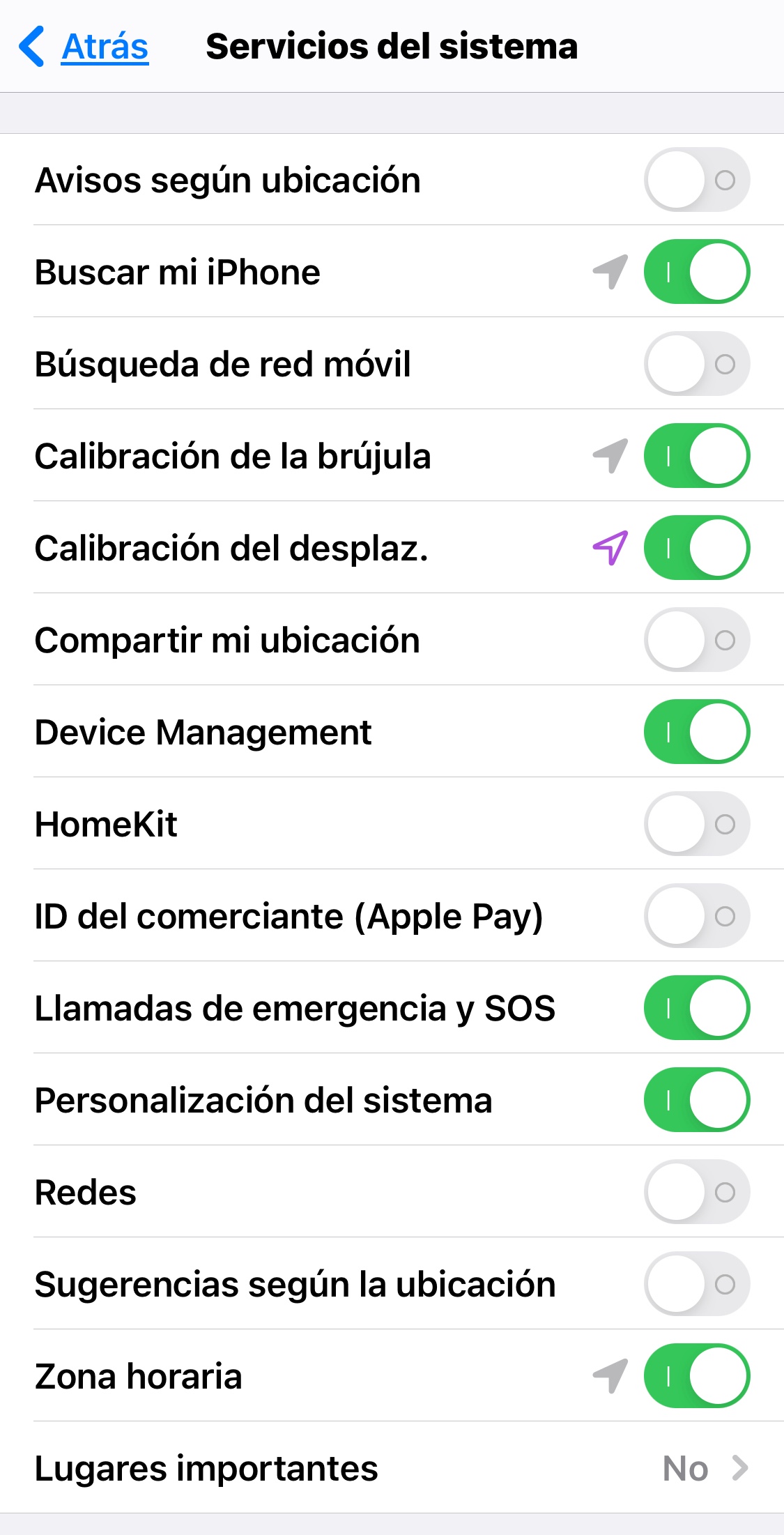784x1535 pixels.
Task: Disable Calibración de la brújula
Action: coord(696,456)
